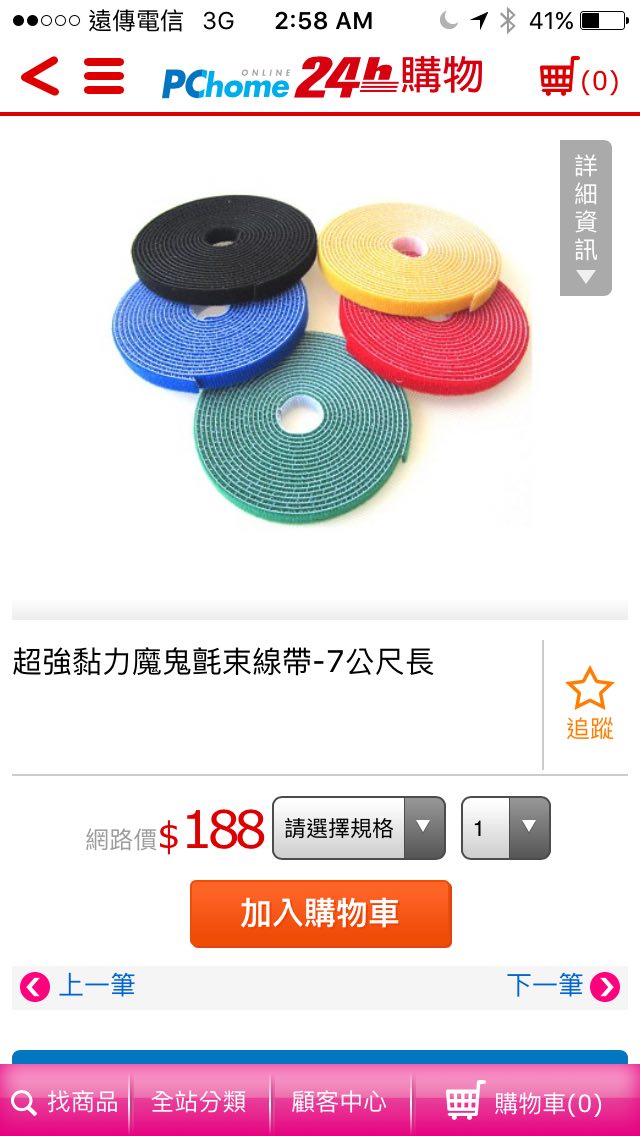Open the quantity dropdown showing 1

(x=505, y=828)
